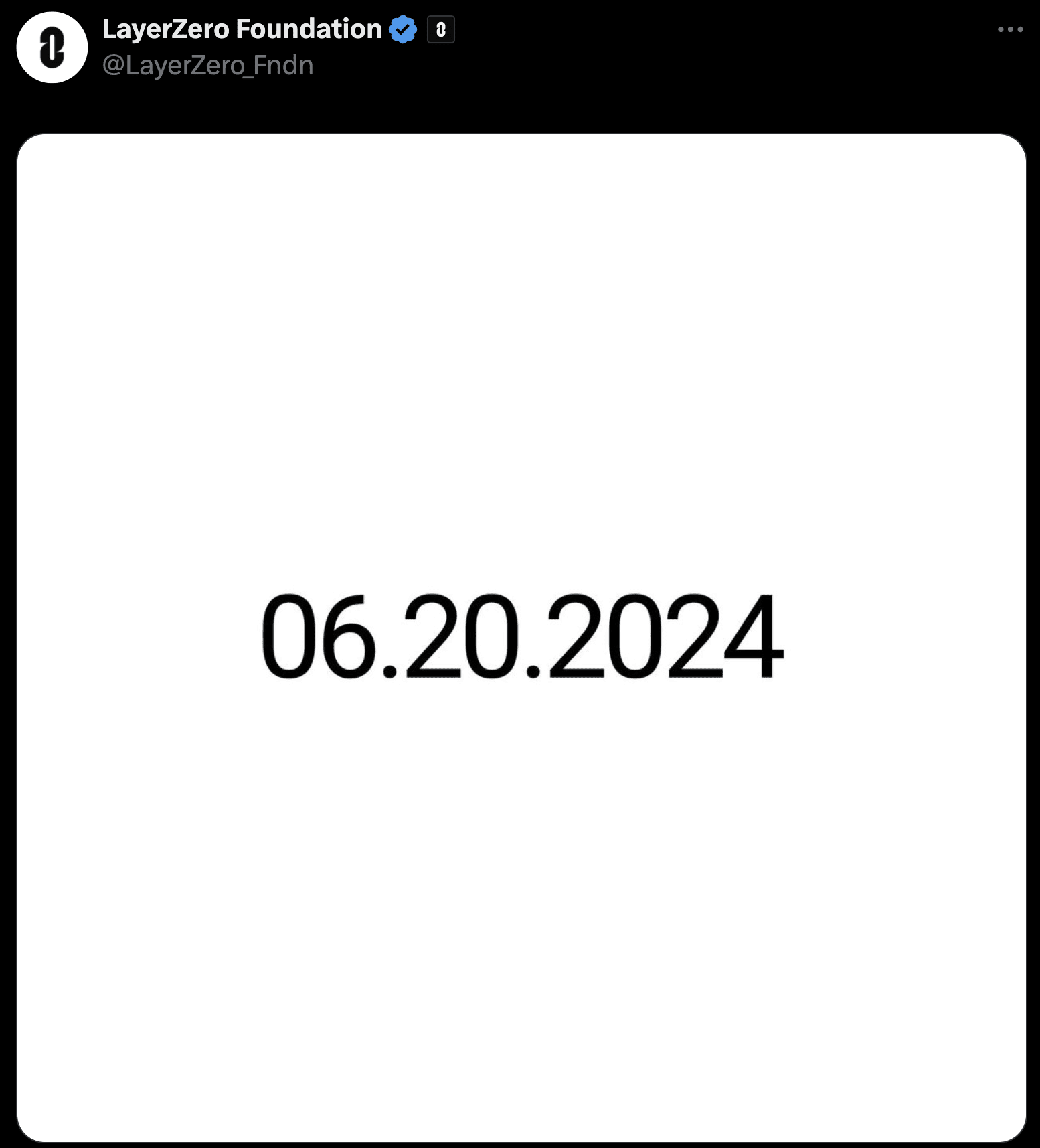Tap the affiliation badge beside the verified checkmark
Viewport: 1040px width, 1148px height.
click(441, 29)
